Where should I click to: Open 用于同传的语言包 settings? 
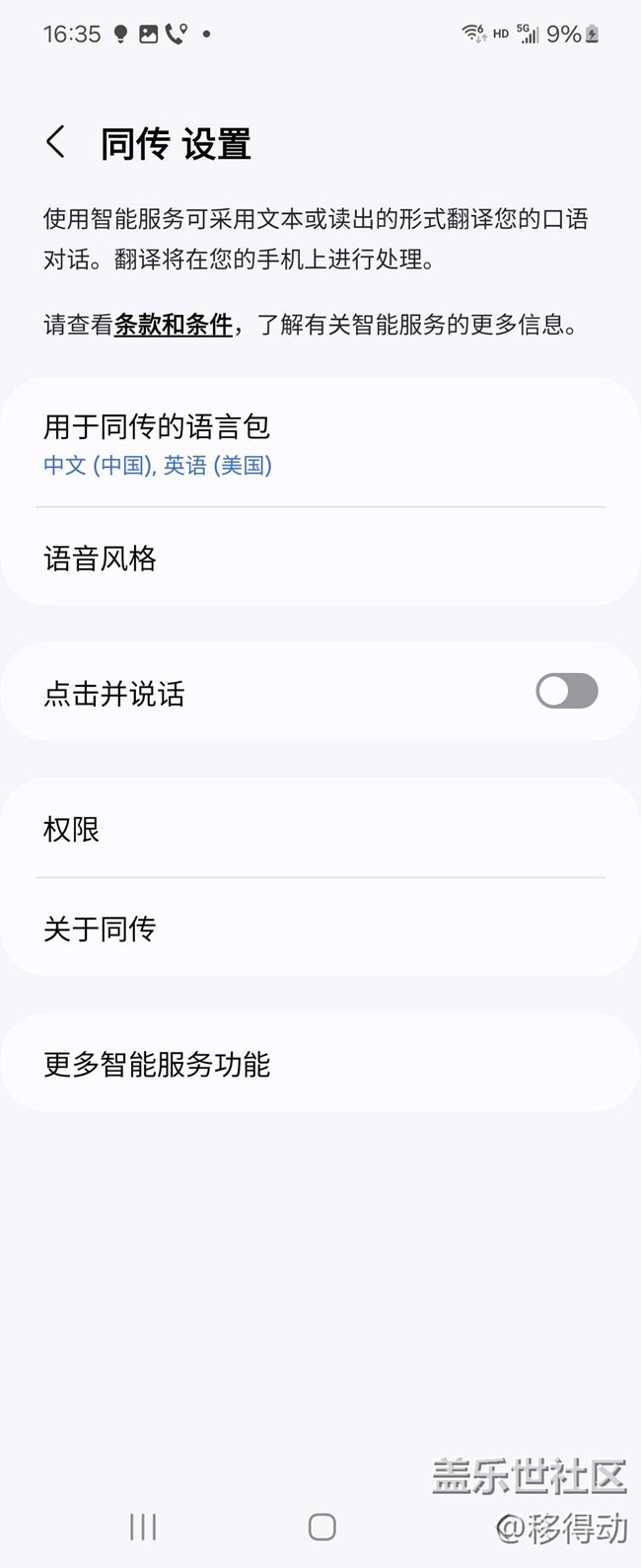point(320,443)
